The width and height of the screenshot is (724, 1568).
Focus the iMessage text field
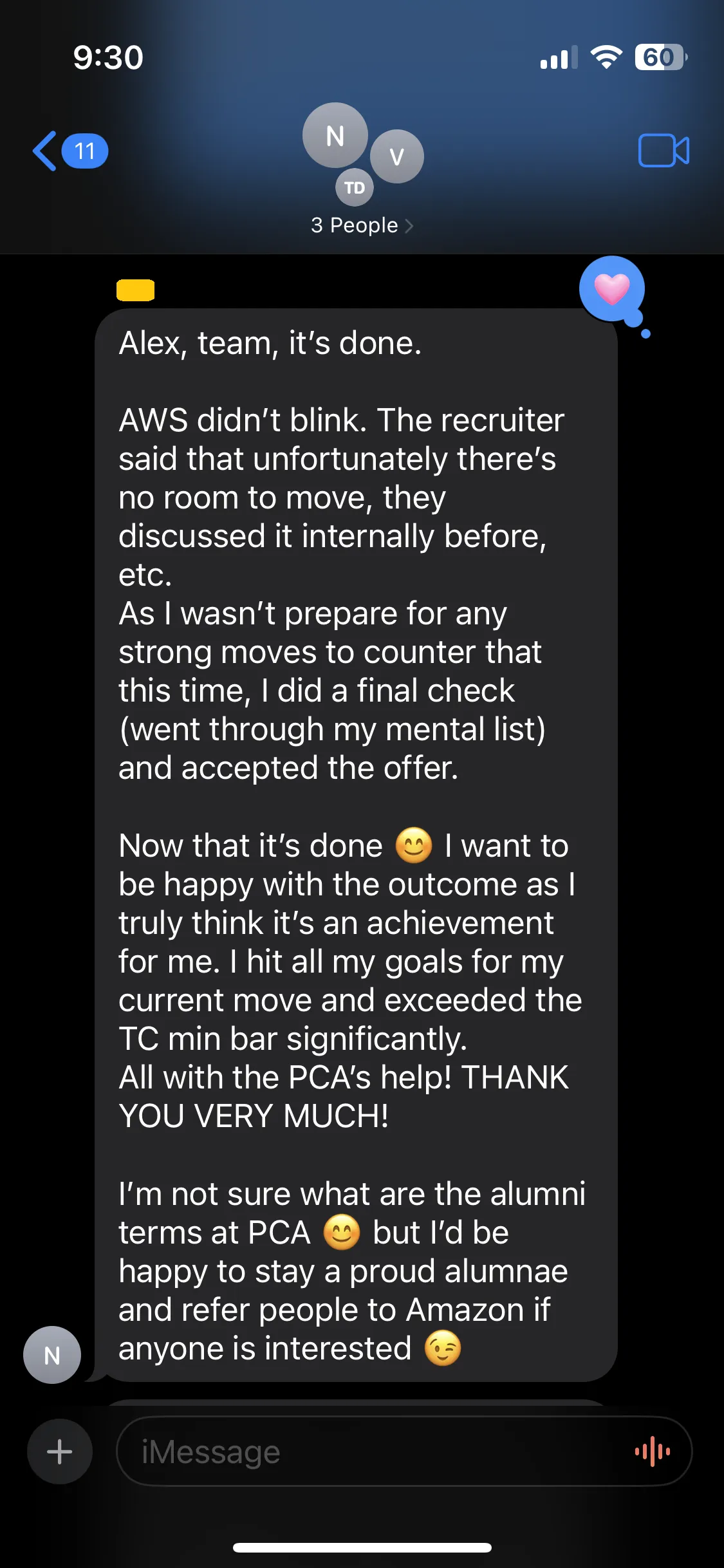[x=373, y=1451]
